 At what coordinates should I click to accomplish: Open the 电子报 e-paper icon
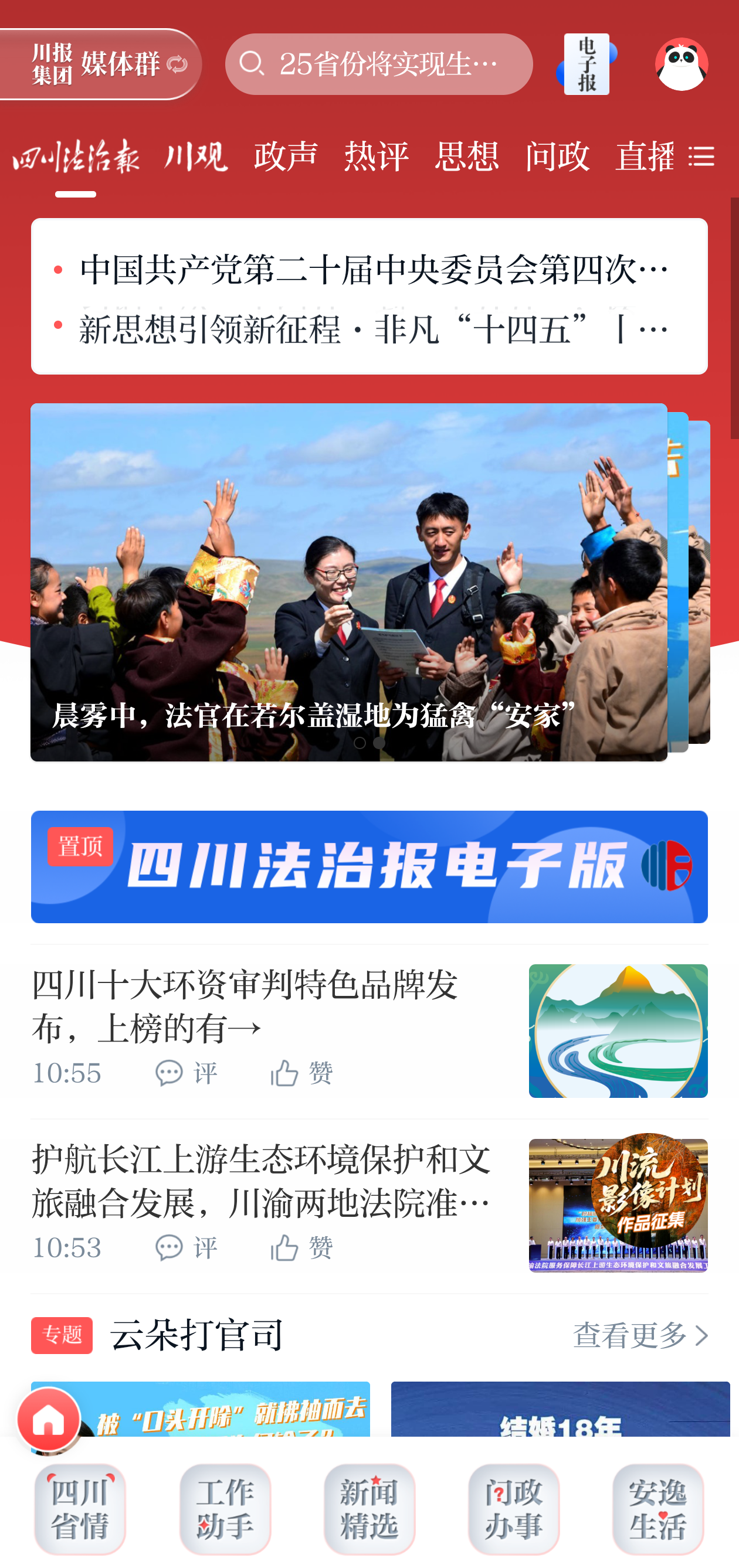pyautogui.click(x=585, y=64)
